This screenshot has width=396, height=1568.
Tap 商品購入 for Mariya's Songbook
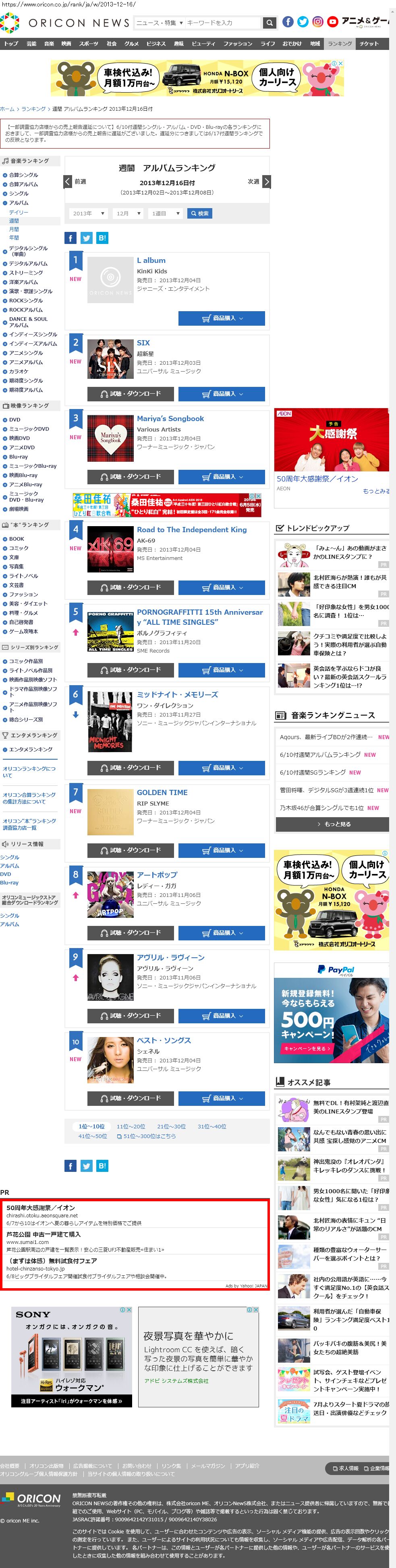pos(221,477)
